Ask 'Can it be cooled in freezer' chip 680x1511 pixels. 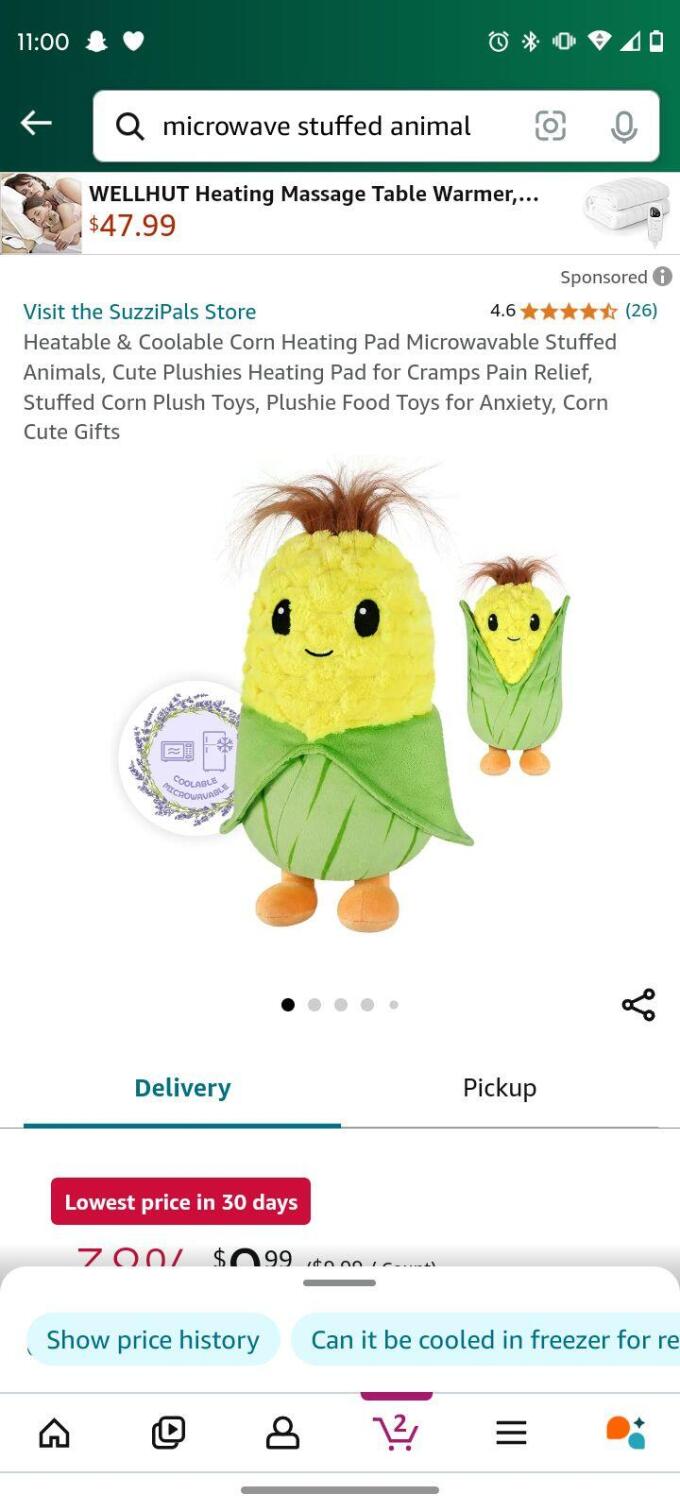[490, 1339]
